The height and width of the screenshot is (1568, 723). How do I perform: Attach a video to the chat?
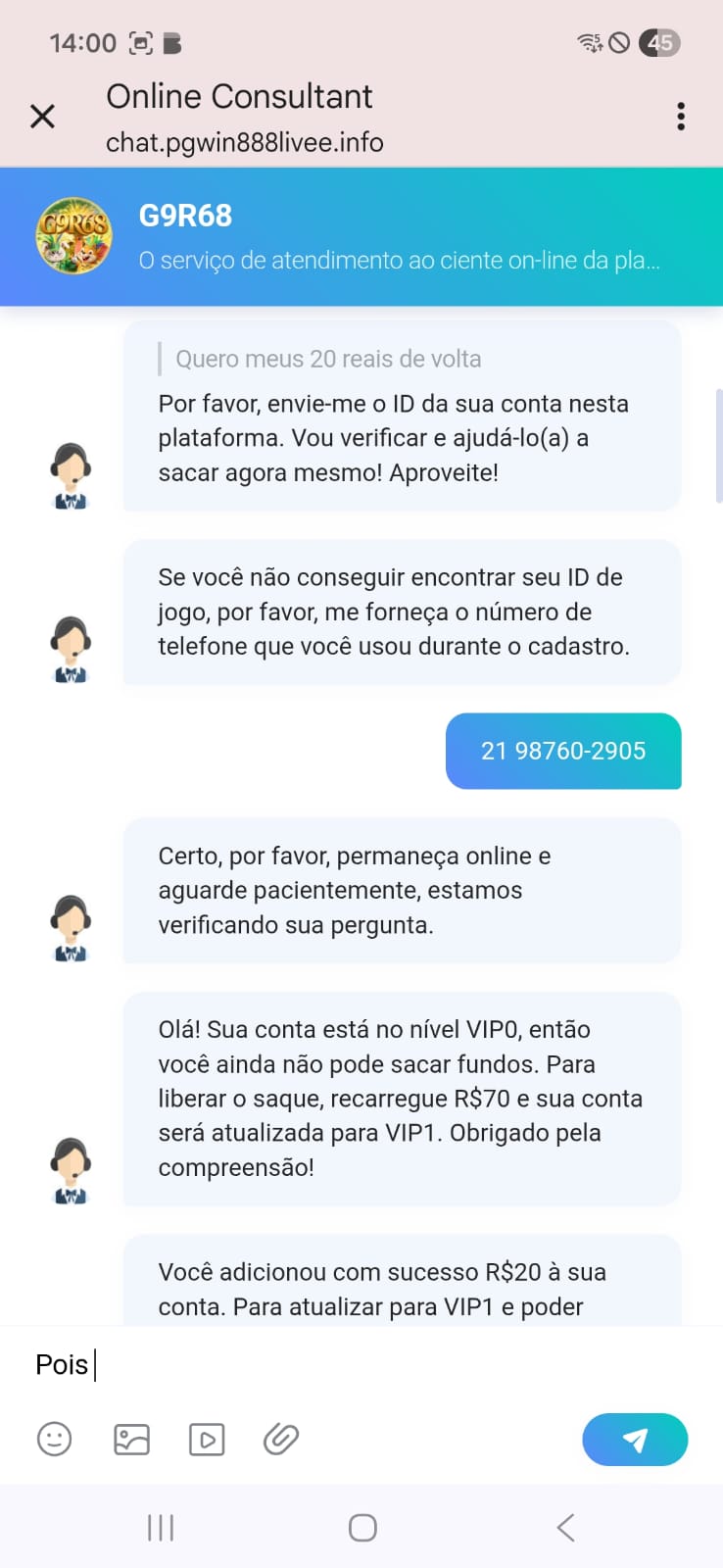click(207, 1439)
